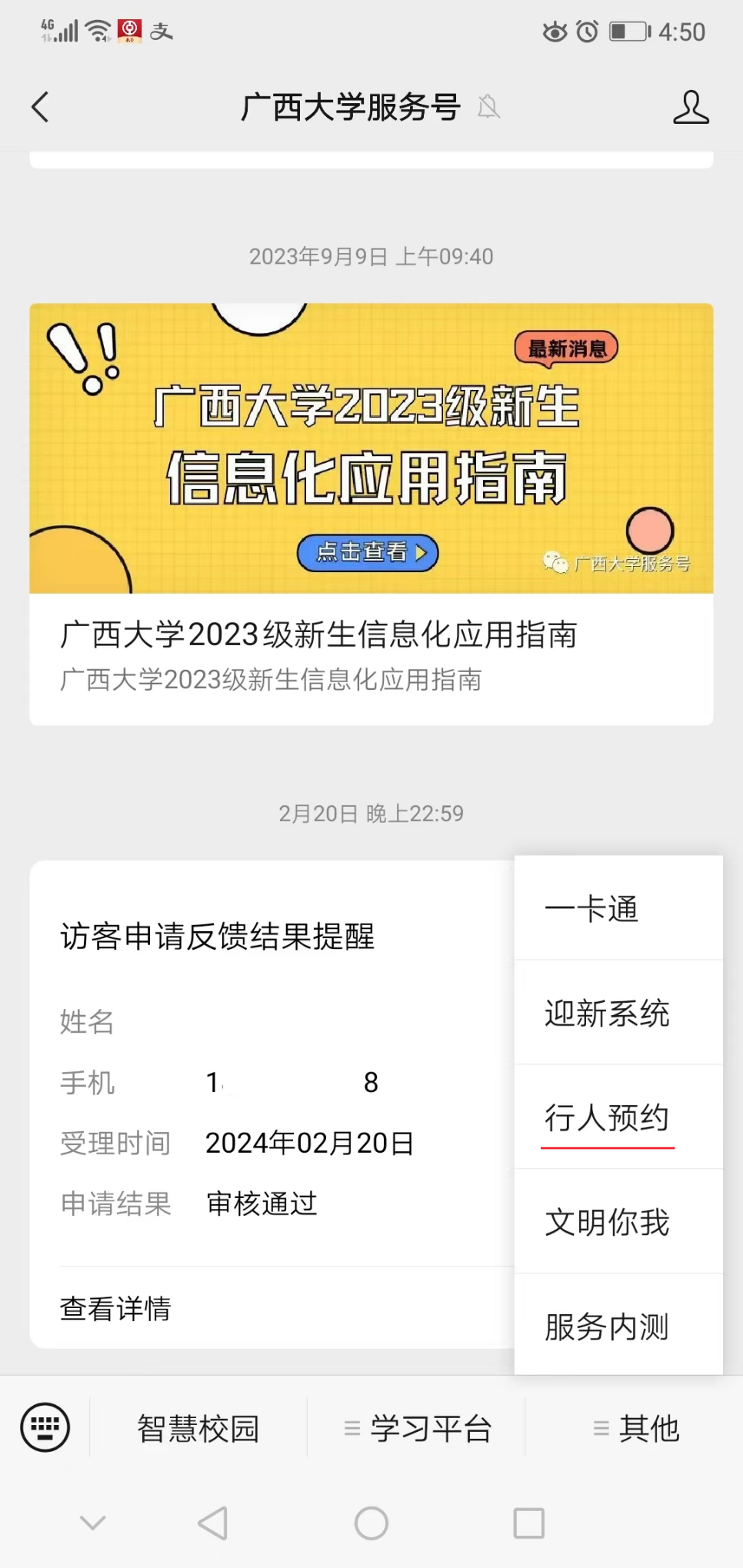Open 行人预约 in the popup menu

click(x=607, y=1118)
